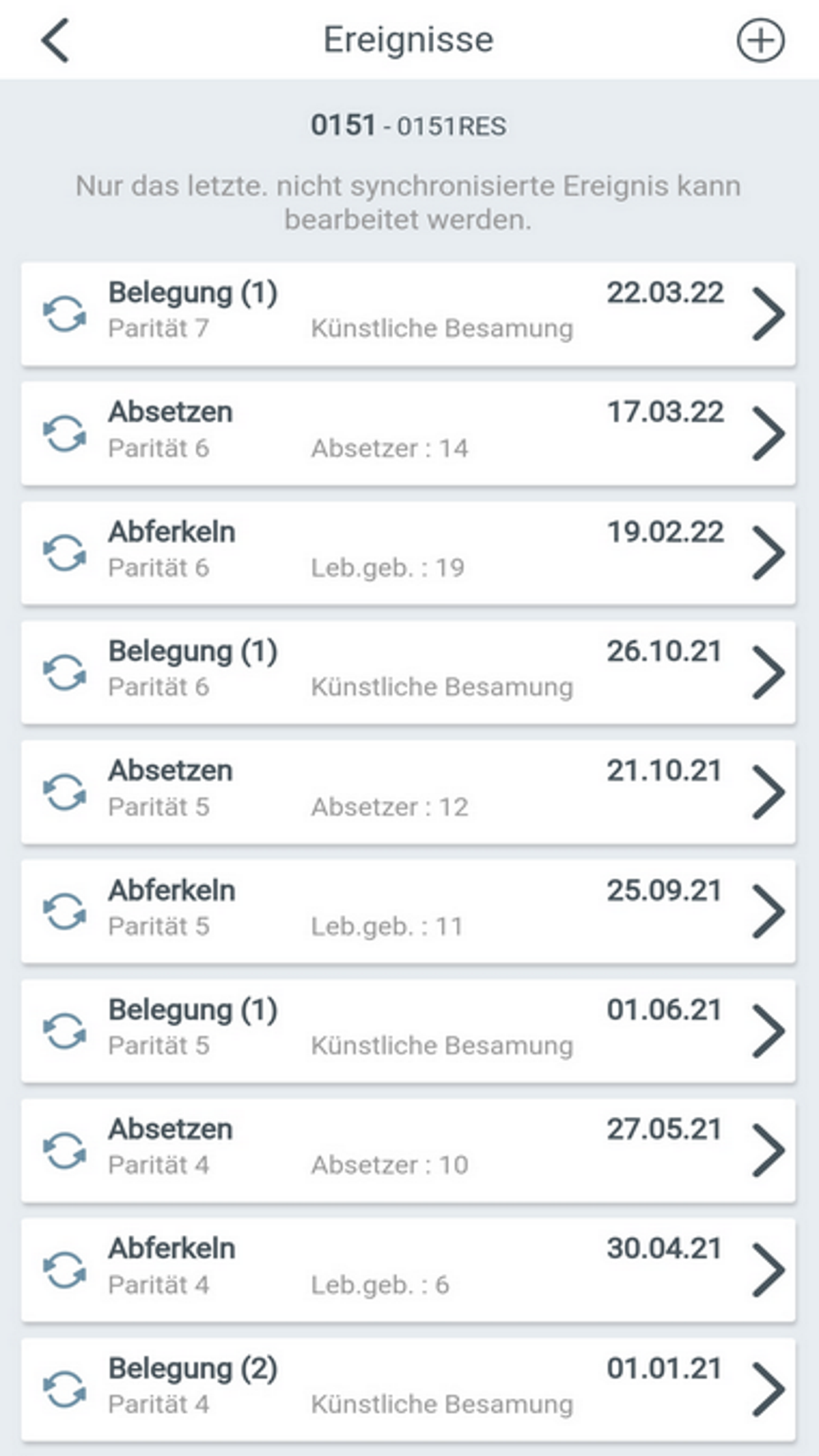The width and height of the screenshot is (819, 1456).
Task: Add a new event with plus icon
Action: pos(760,40)
